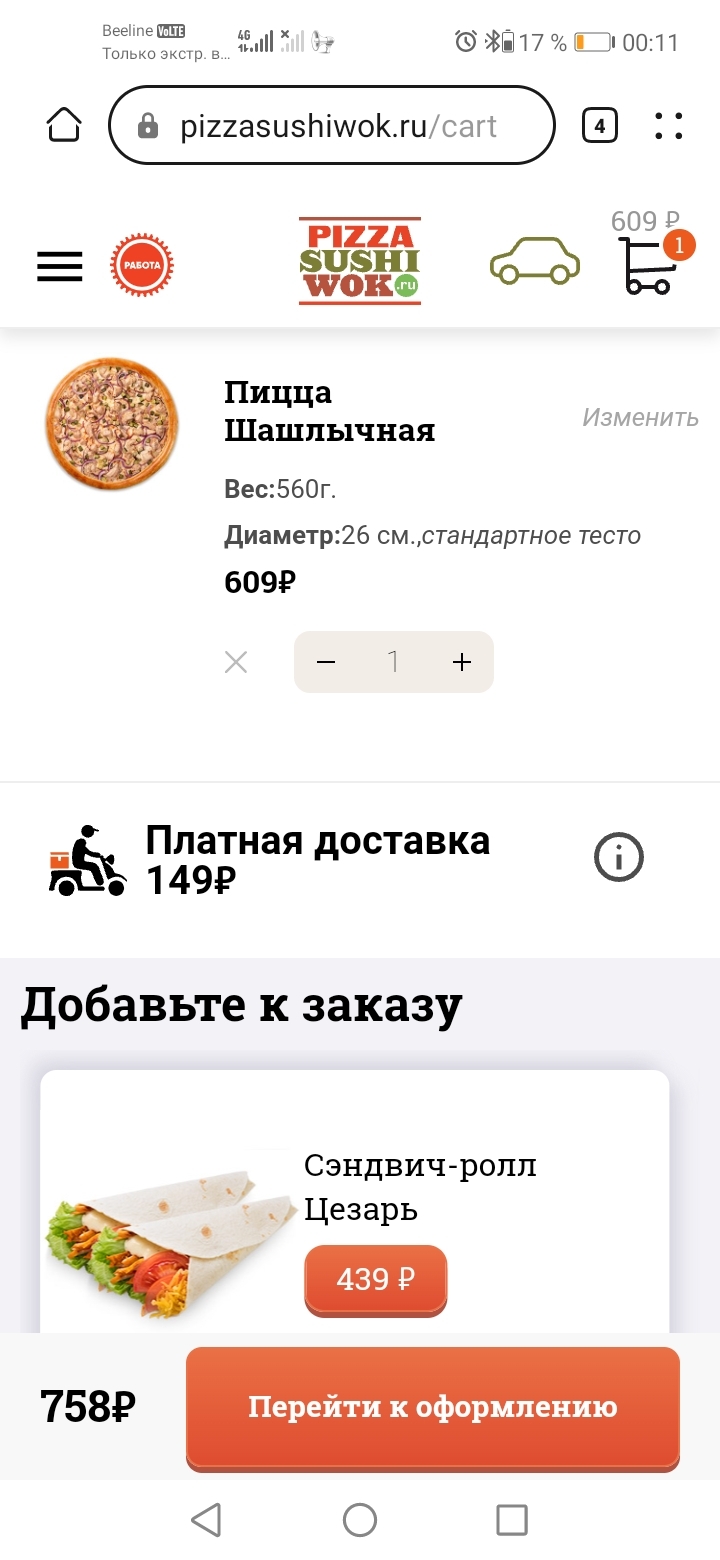Tap Изменить for Пицца Шашлычная
Viewport: 720px width, 1560px height.
(640, 417)
